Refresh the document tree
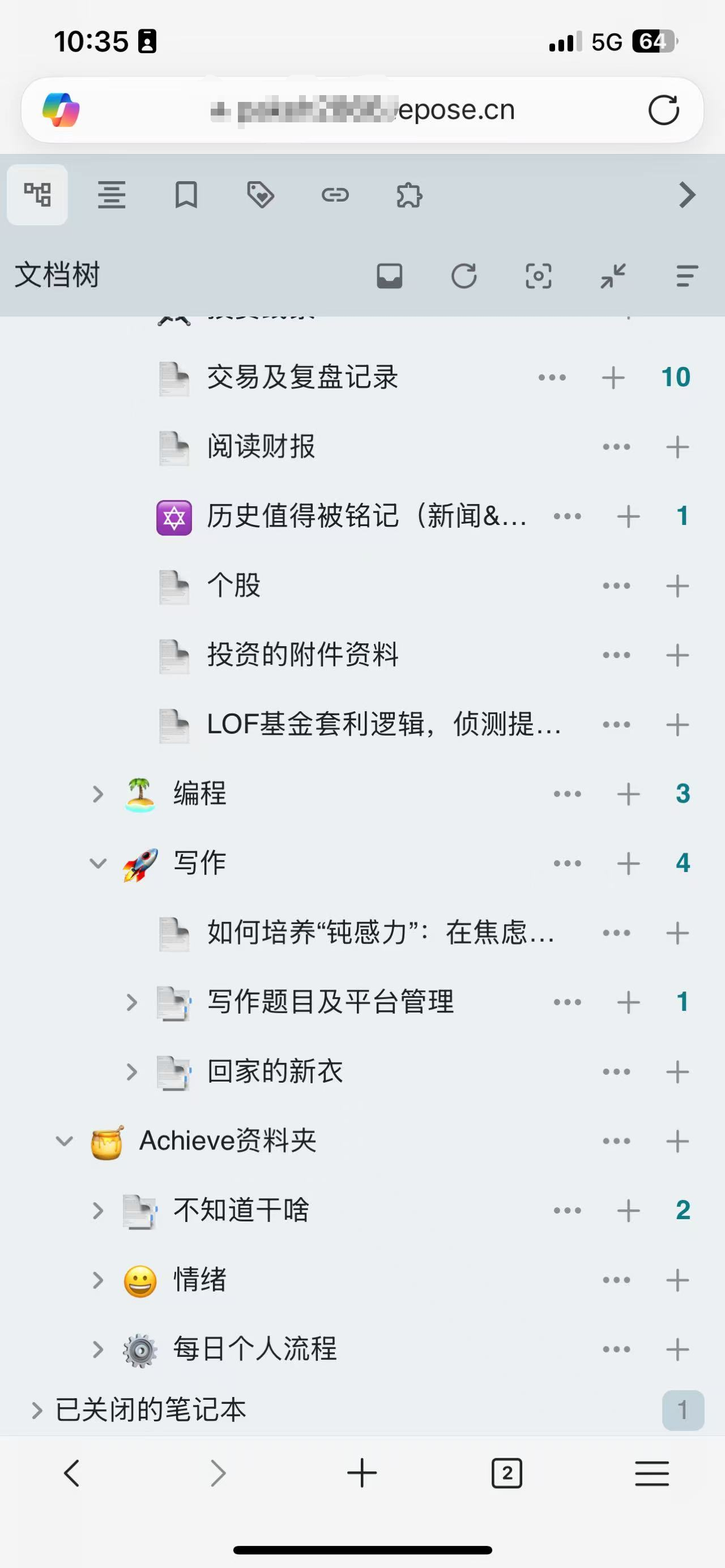 coord(465,276)
